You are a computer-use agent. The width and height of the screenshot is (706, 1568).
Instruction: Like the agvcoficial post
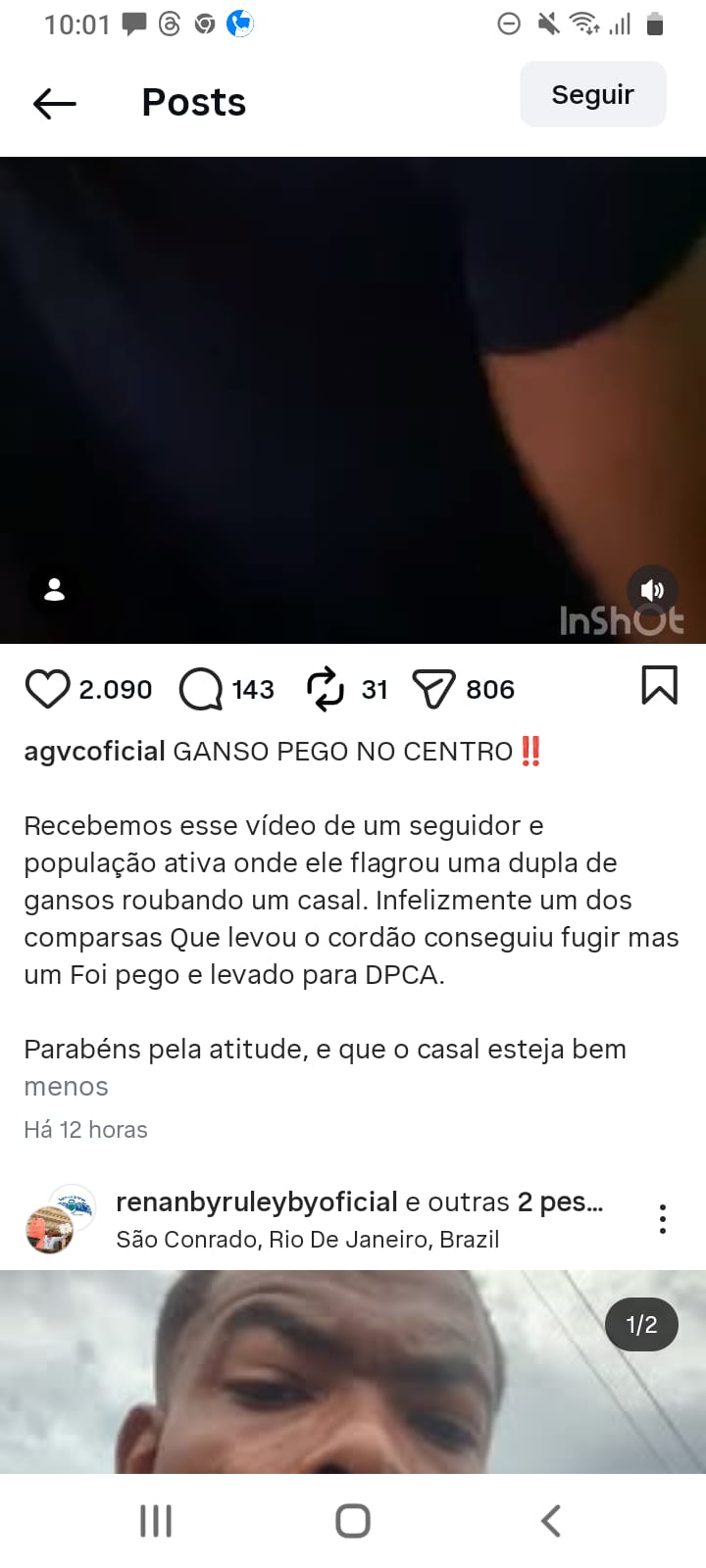47,689
